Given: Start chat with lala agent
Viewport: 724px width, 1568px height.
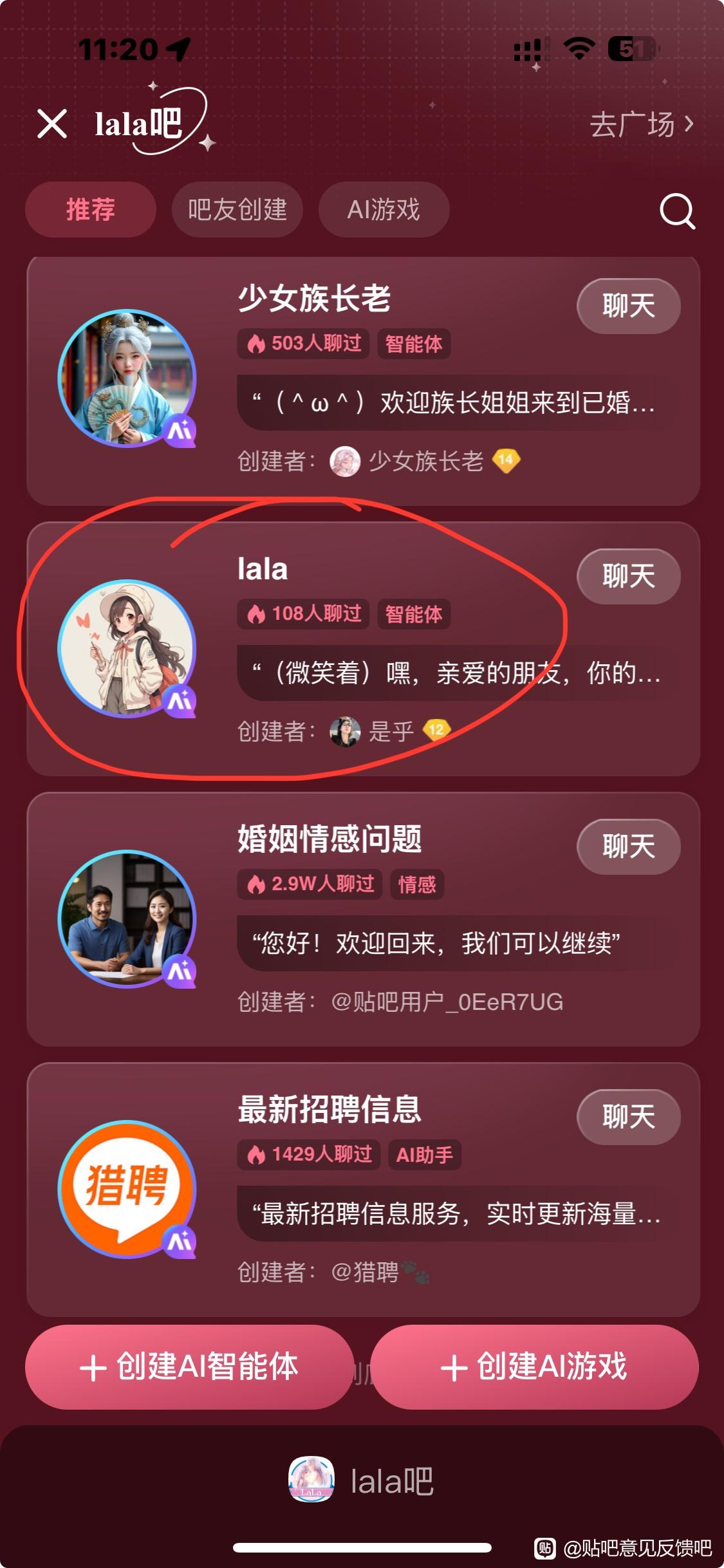Looking at the screenshot, I should 628,576.
